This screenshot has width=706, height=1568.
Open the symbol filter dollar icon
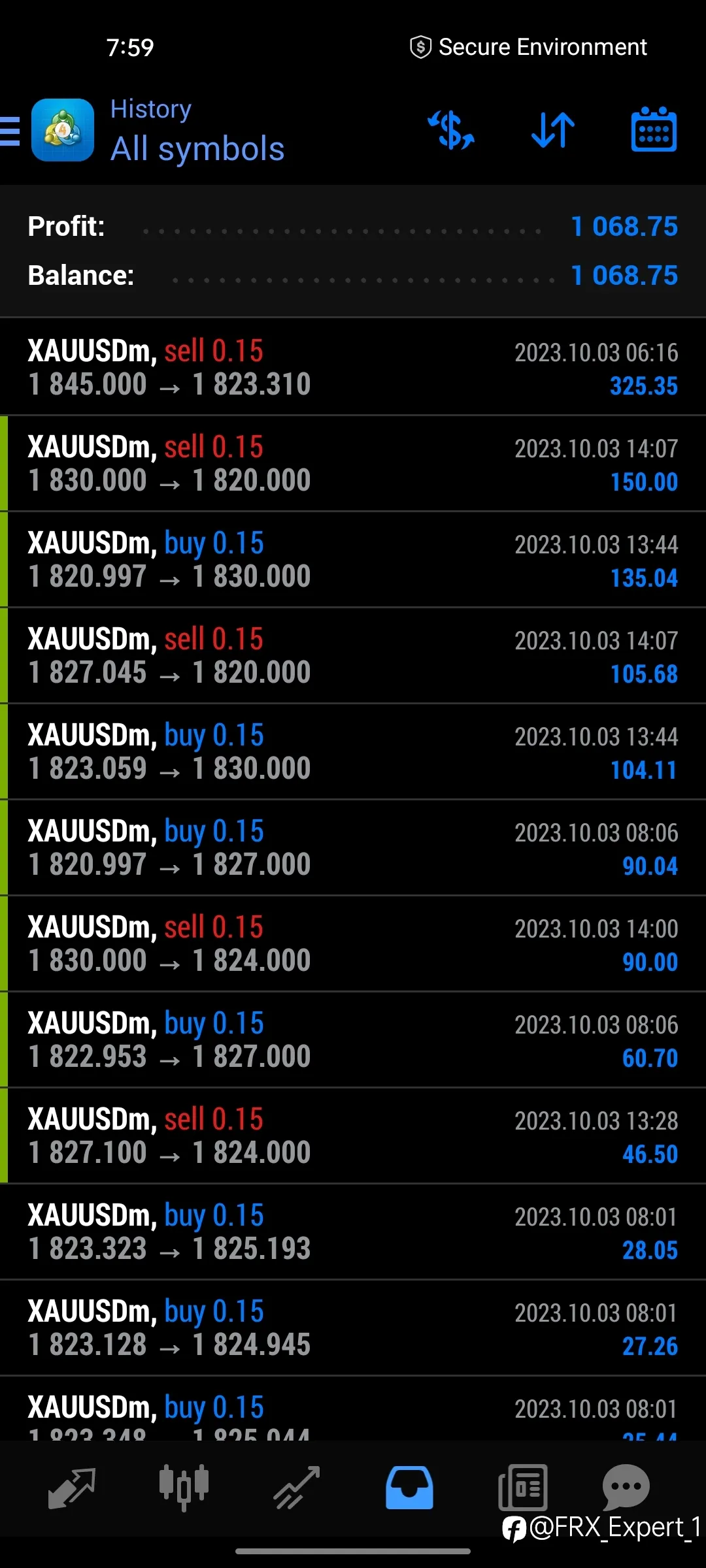coord(451,130)
